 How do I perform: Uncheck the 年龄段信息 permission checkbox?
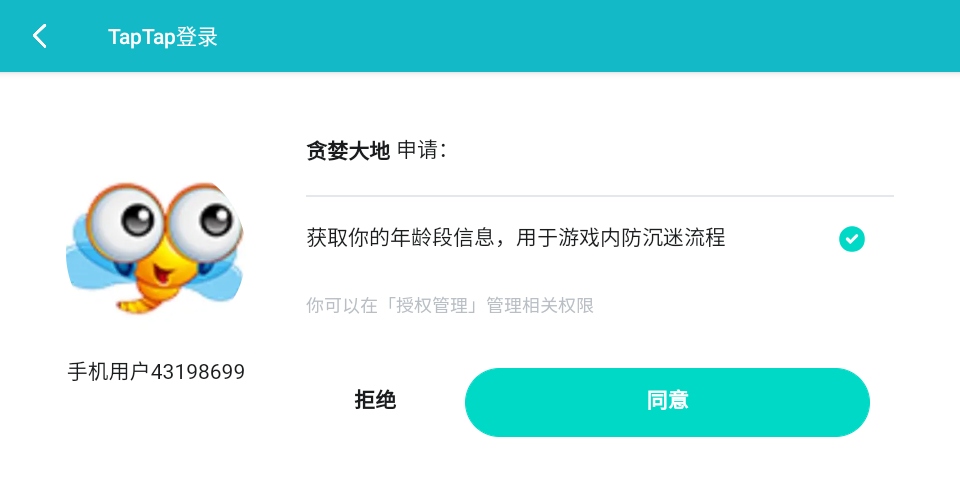pyautogui.click(x=851, y=239)
